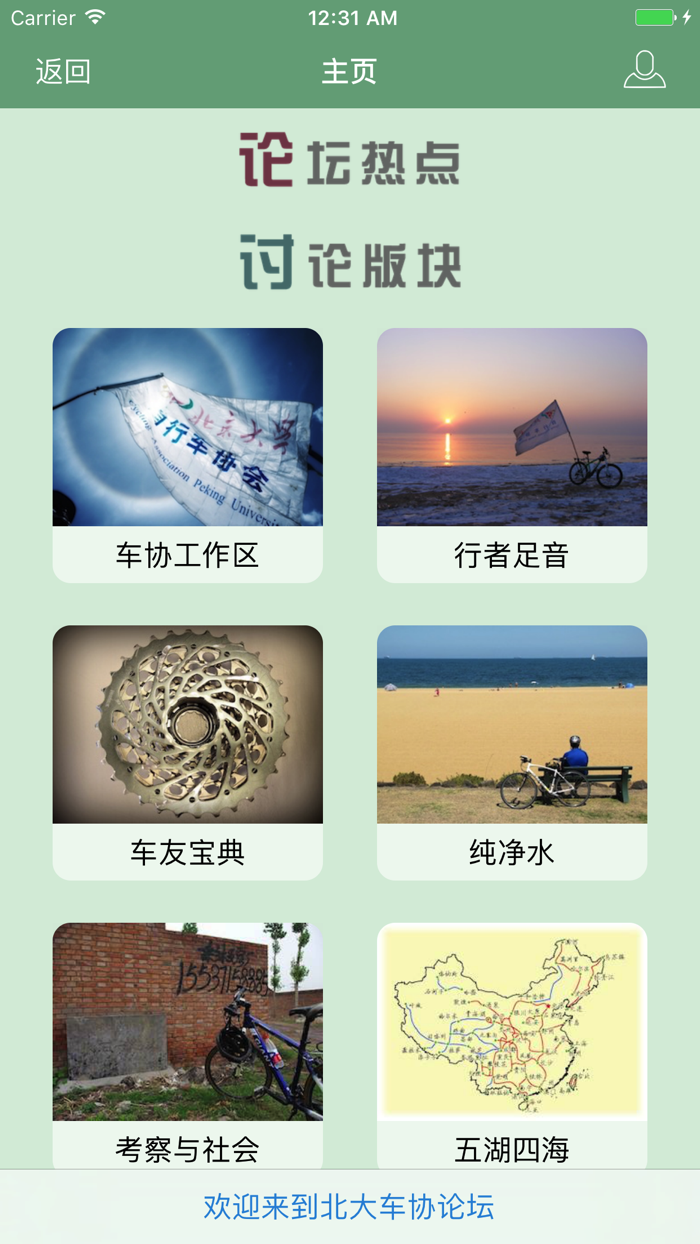Enter the 纯净水 board
Screen dimensions: 700x1244
(x=511, y=752)
